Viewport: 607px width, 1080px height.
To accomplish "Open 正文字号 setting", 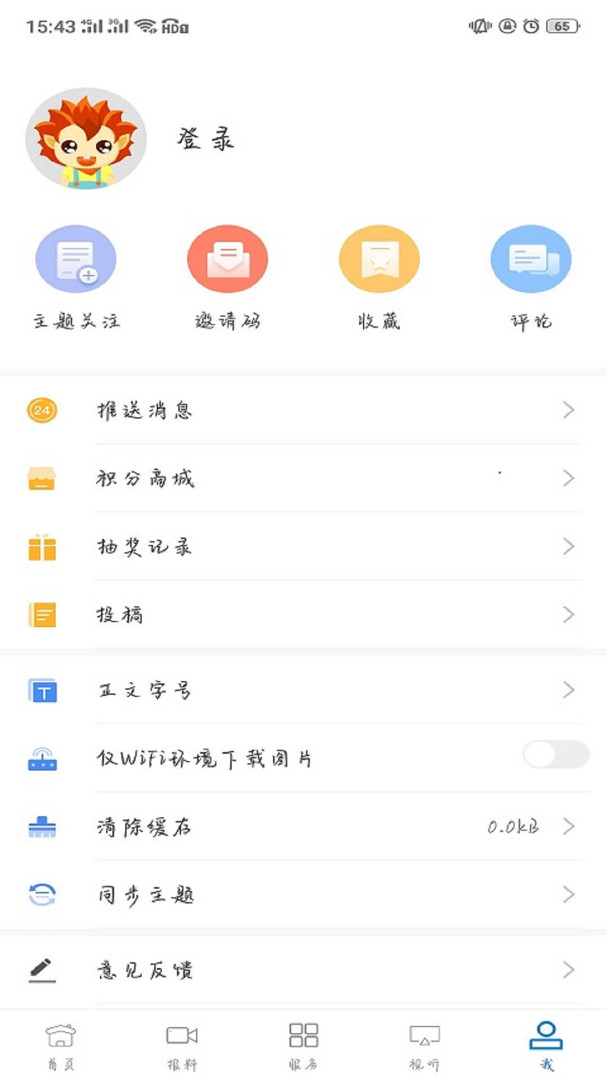I will point(303,689).
